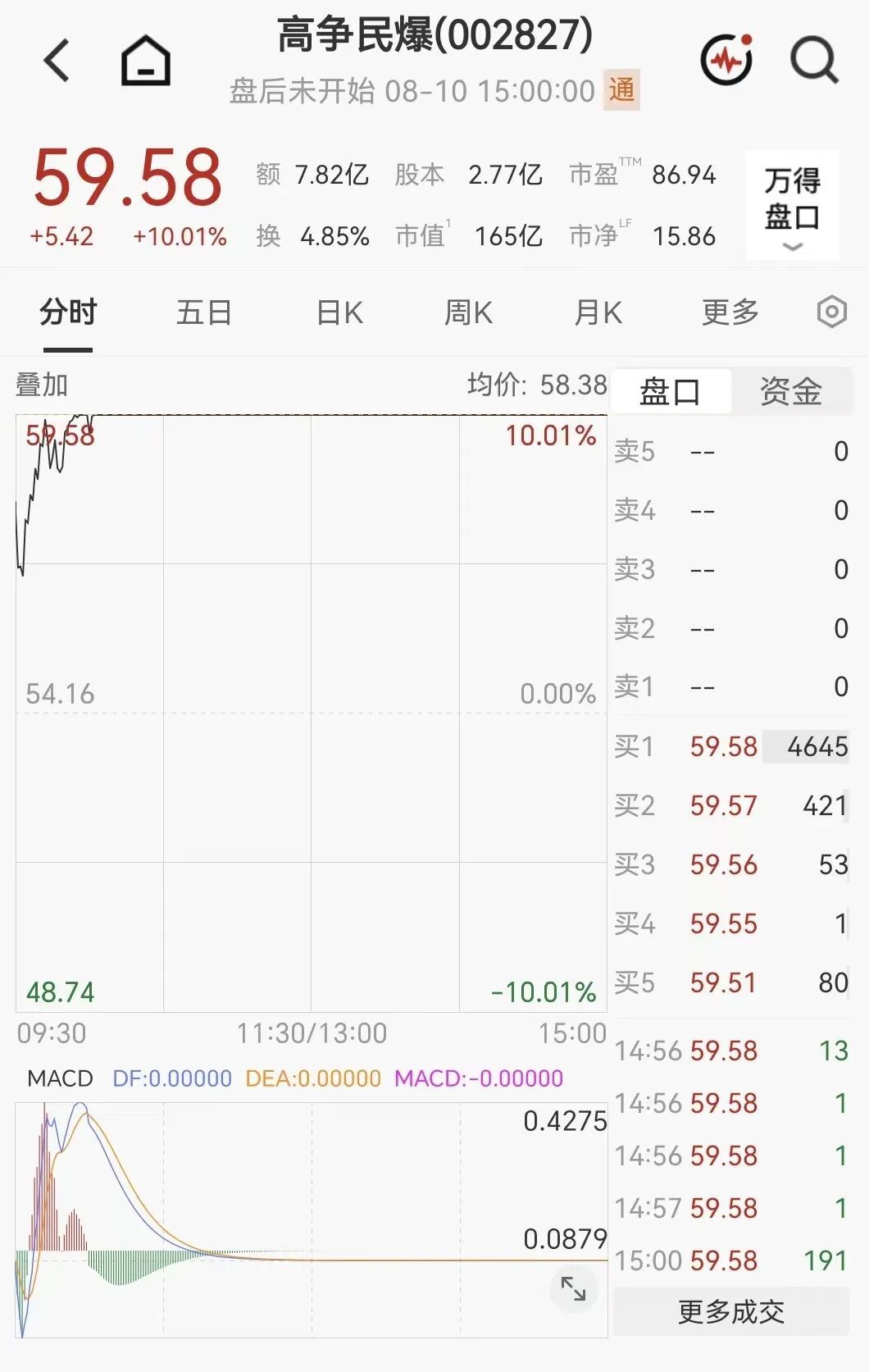Open 更多成交 trade list
869x1372 pixels.
point(731,1311)
